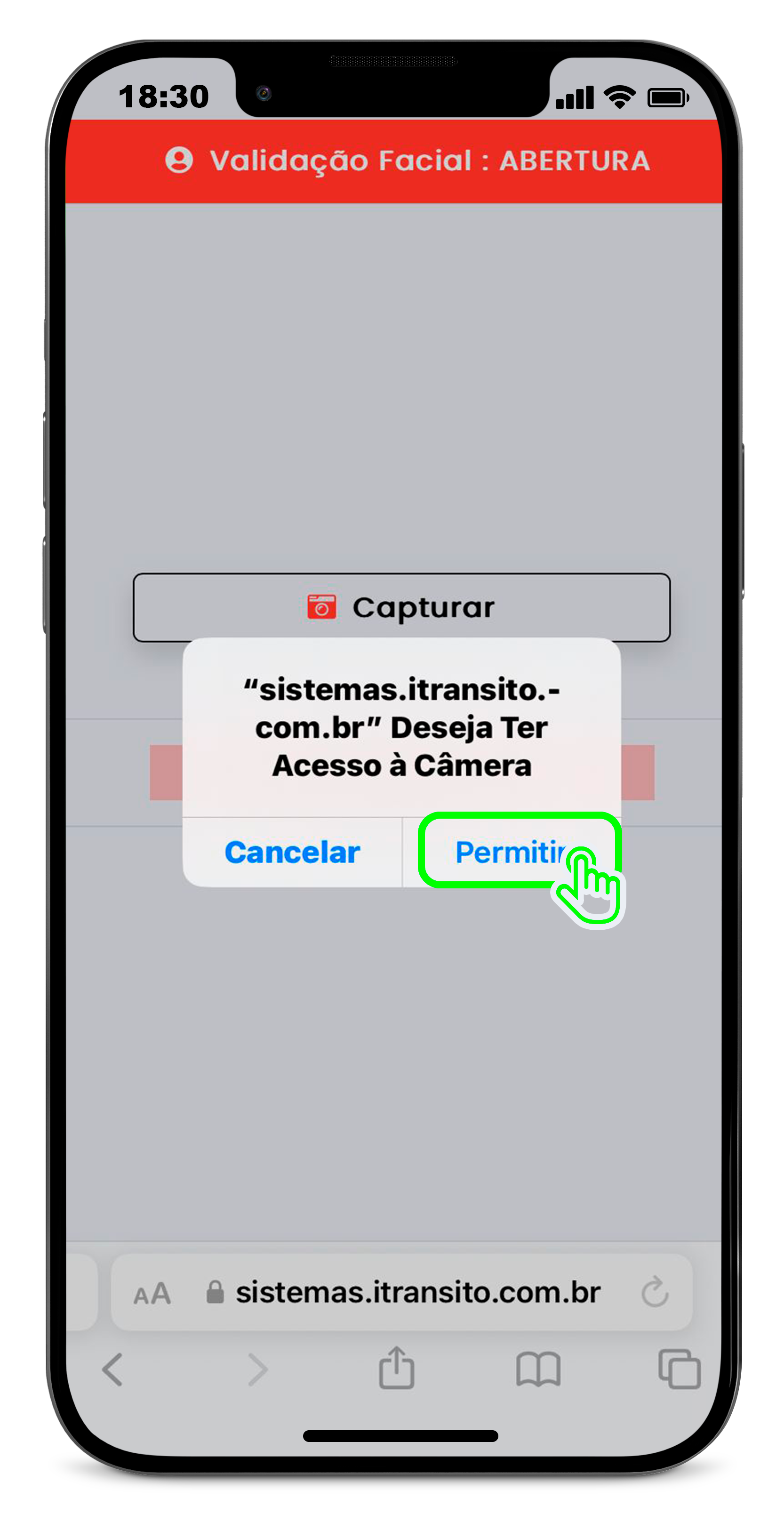Allow camera access with Permitir

coord(512,852)
